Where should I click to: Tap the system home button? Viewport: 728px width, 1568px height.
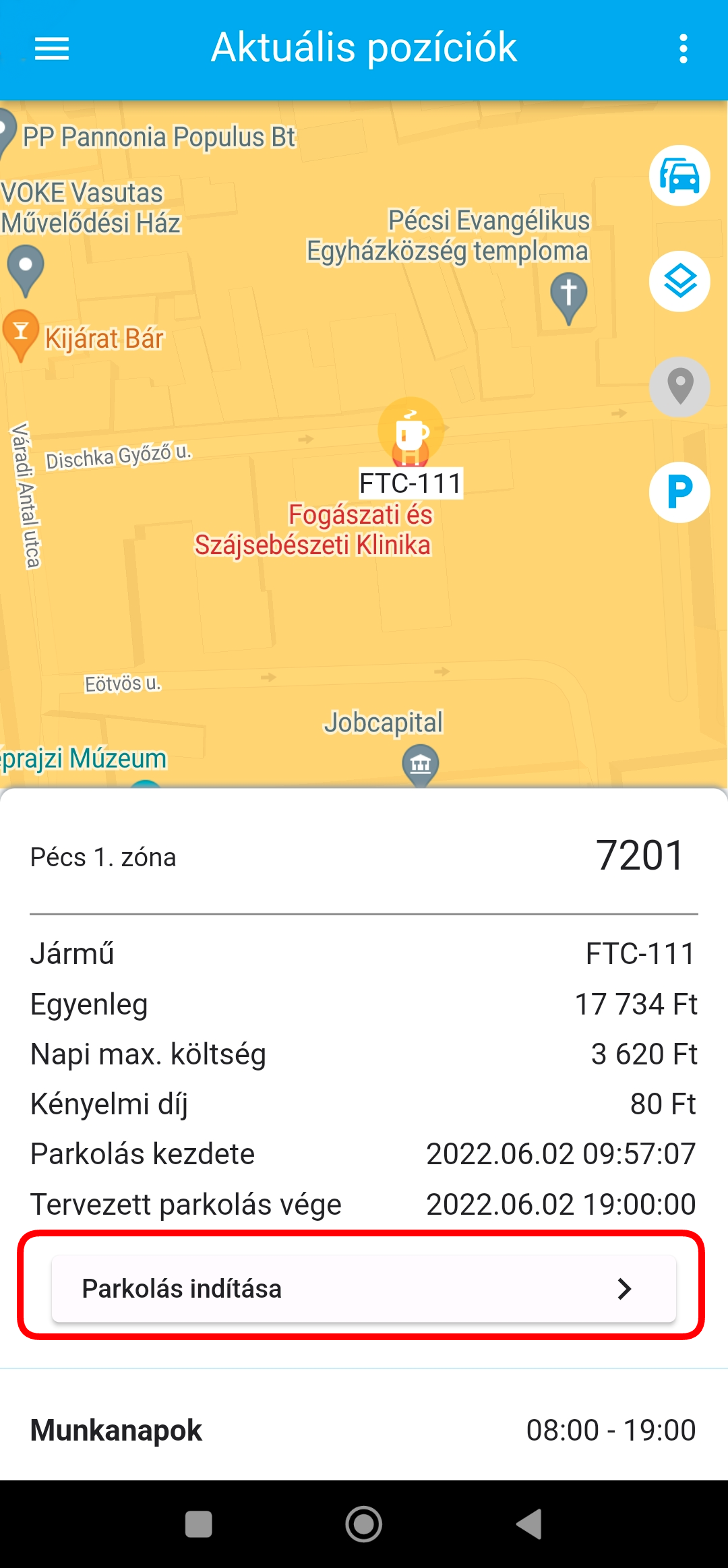point(364,1524)
